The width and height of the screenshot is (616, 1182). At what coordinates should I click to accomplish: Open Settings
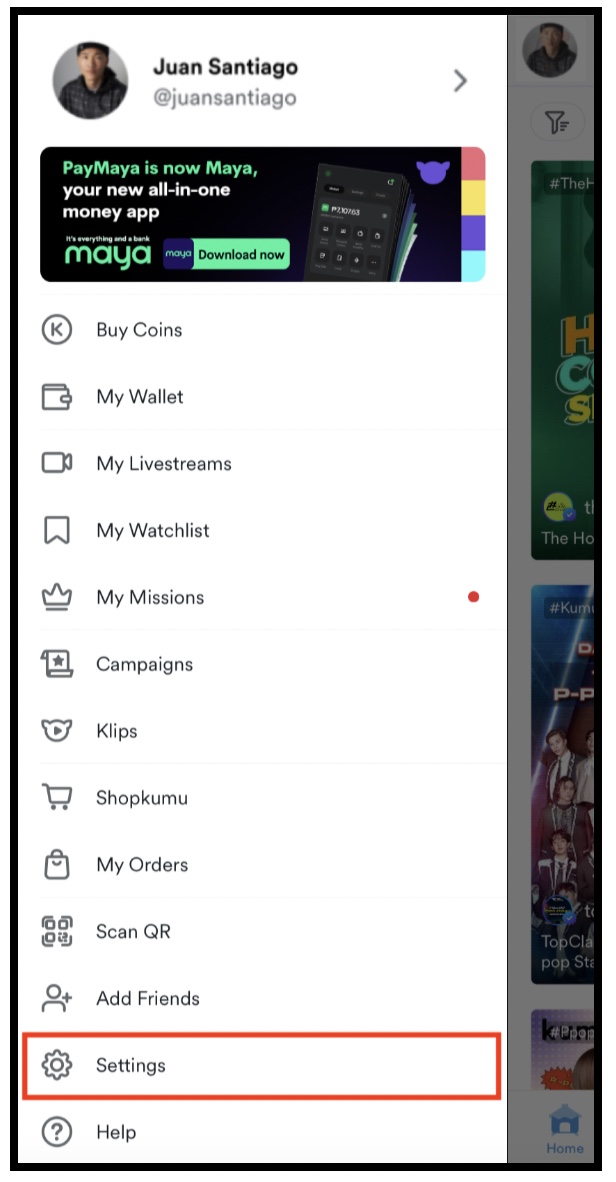[262, 1065]
